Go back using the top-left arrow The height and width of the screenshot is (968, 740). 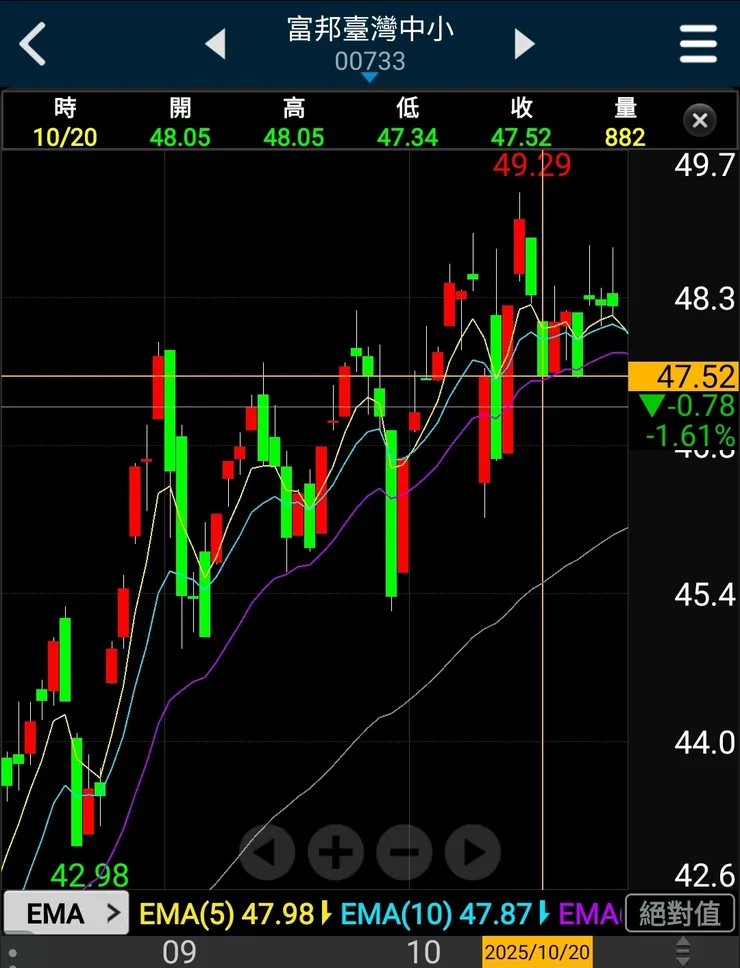coord(33,45)
